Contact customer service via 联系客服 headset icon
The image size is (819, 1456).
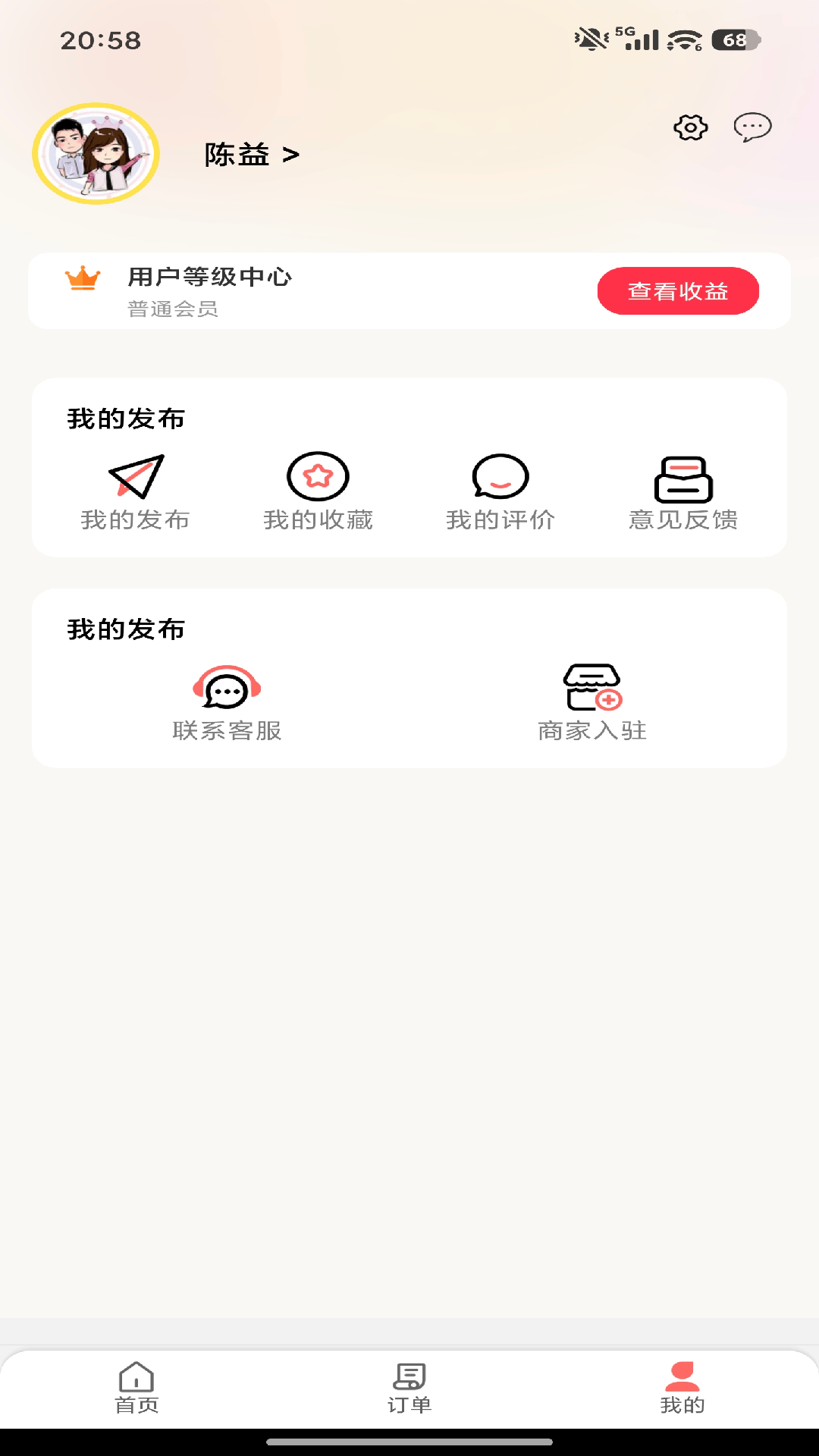click(x=227, y=689)
